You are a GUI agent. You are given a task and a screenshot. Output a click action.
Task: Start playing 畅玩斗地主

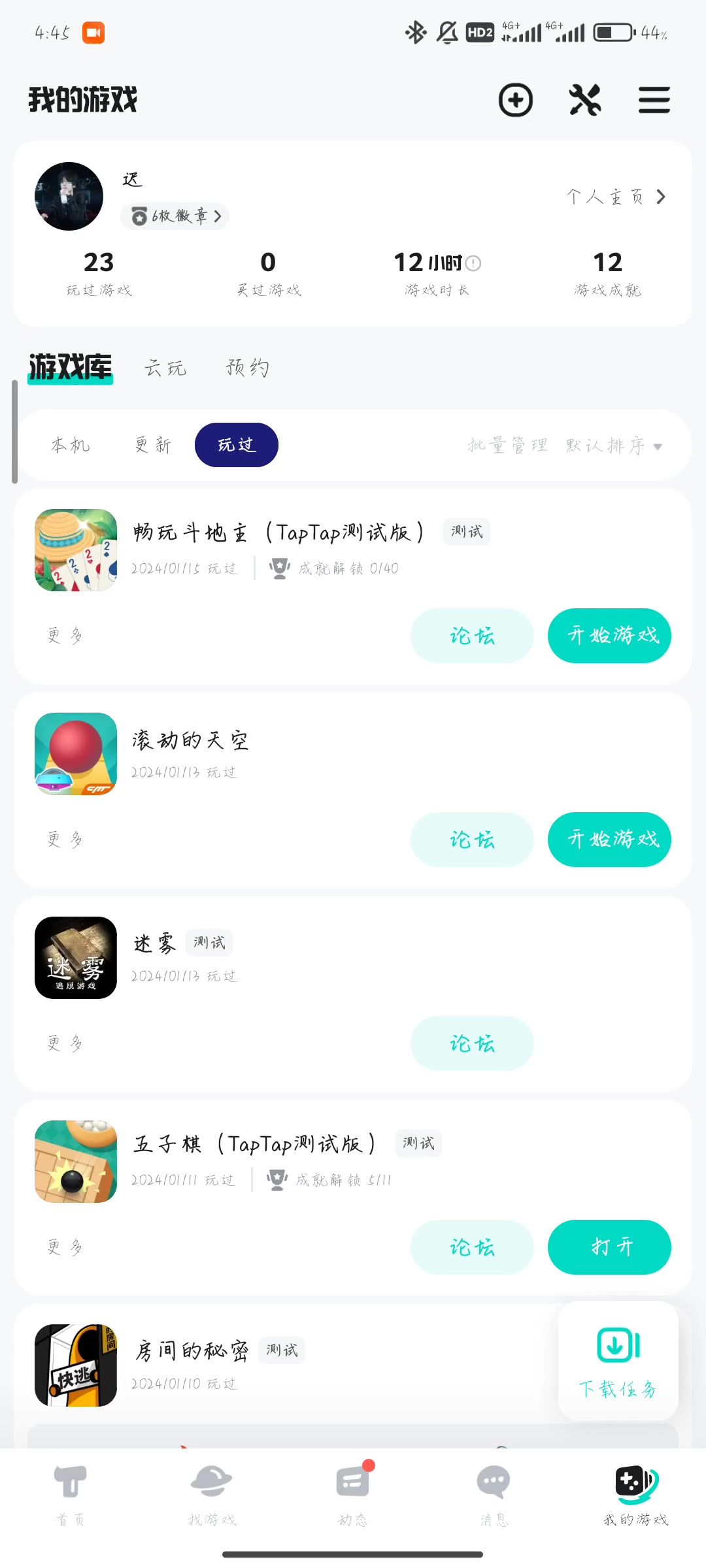pyautogui.click(x=609, y=636)
